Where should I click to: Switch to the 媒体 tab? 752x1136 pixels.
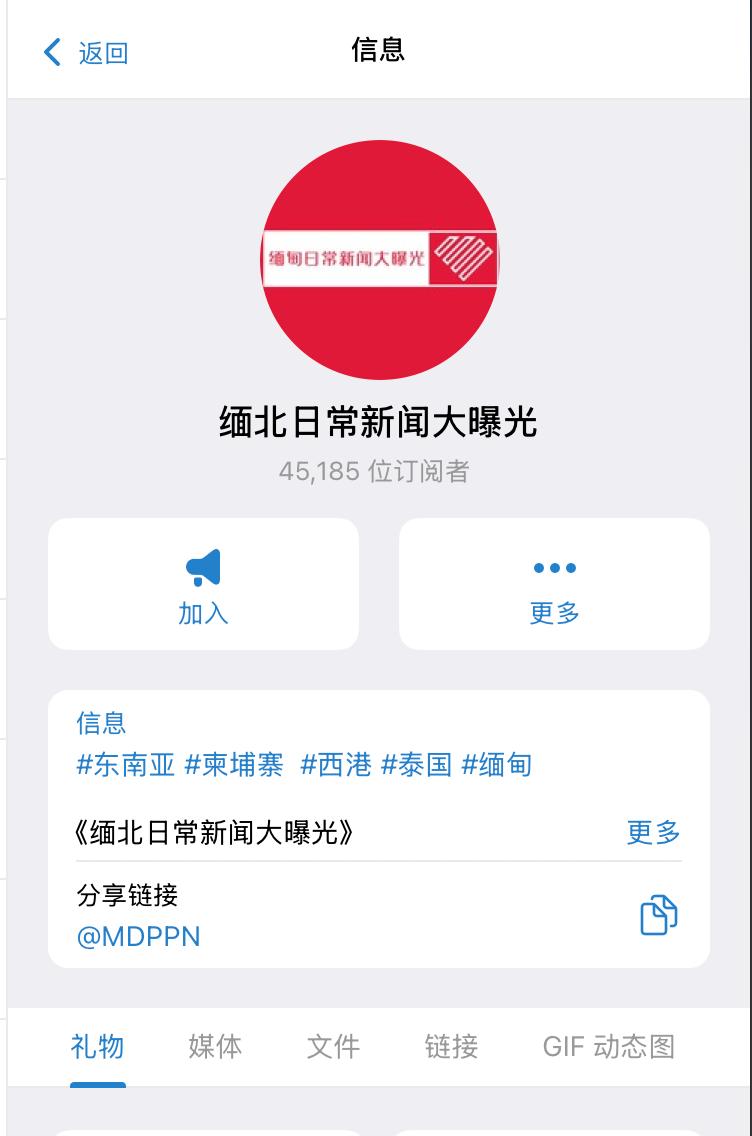click(215, 1047)
